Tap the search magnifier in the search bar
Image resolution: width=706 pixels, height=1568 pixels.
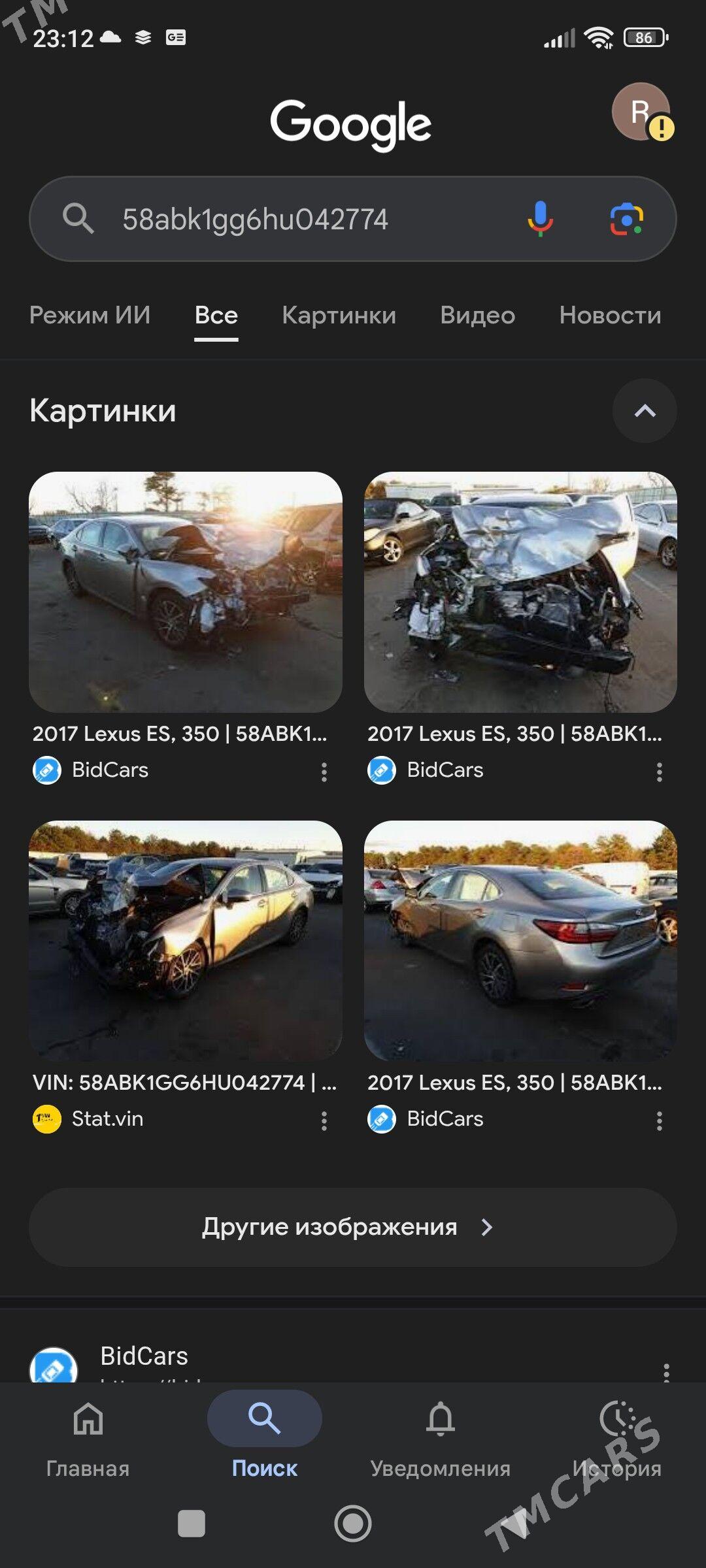78,219
